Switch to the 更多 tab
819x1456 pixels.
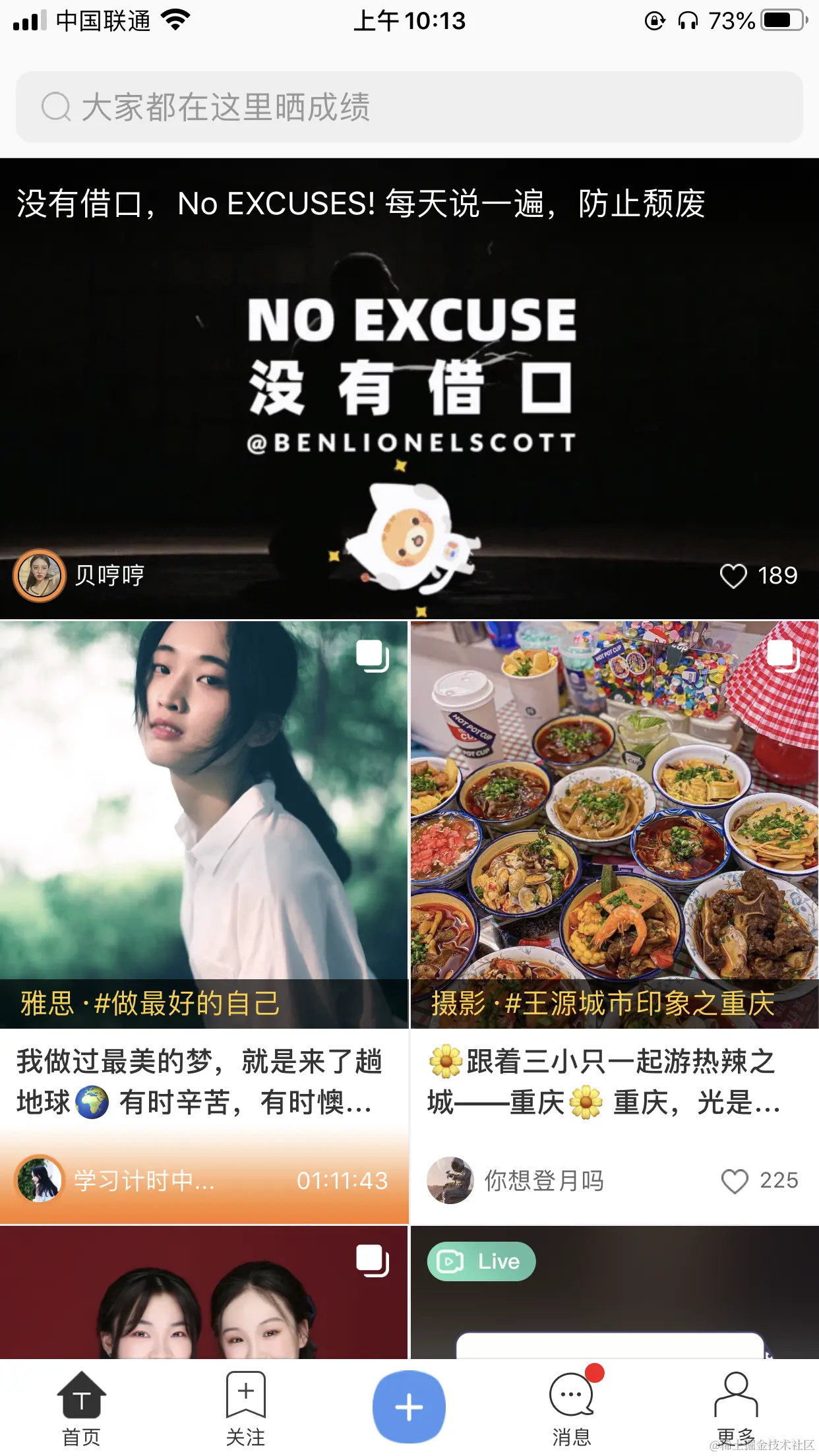tap(735, 1408)
